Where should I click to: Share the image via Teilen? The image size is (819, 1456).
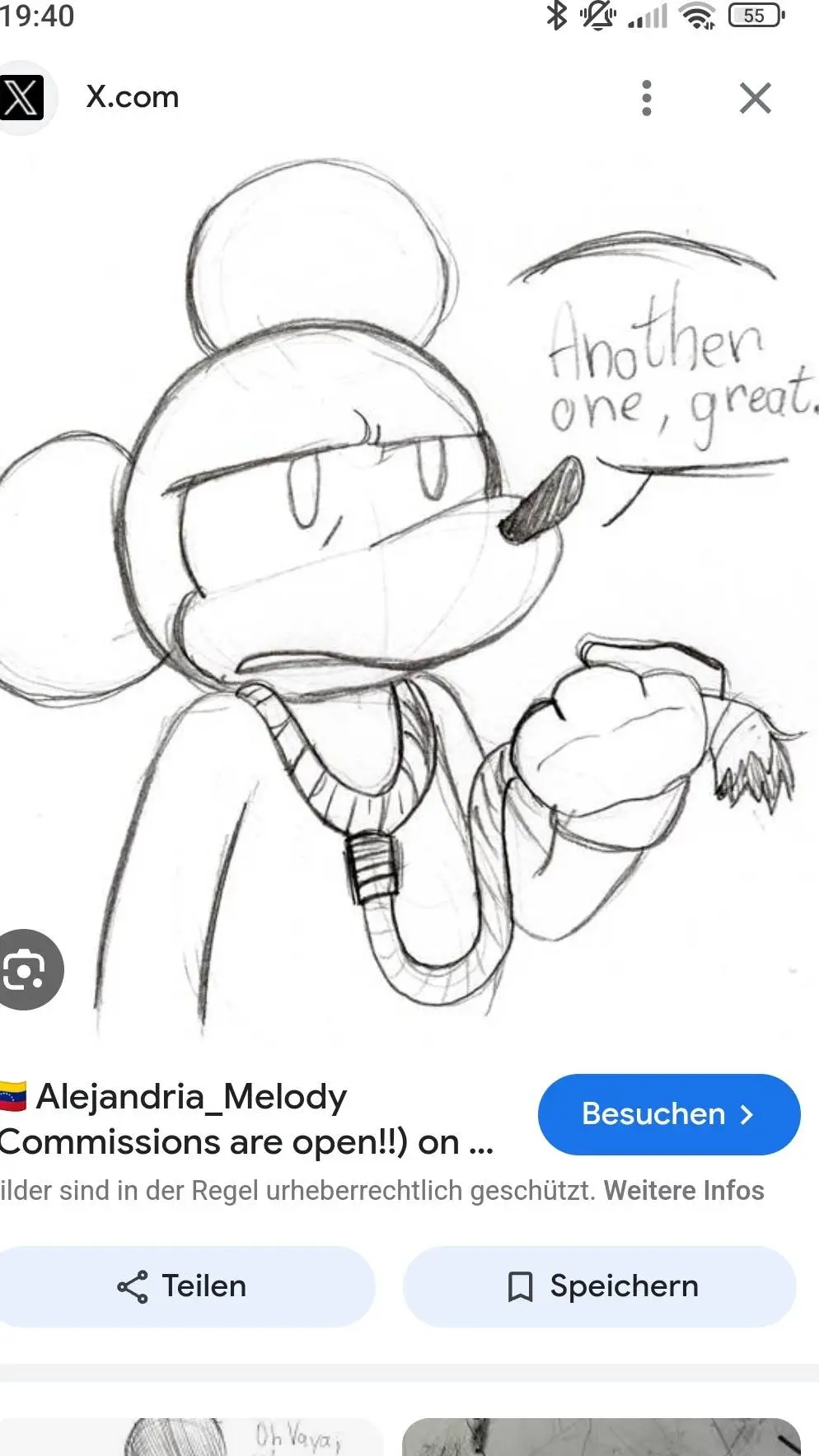coord(183,1286)
